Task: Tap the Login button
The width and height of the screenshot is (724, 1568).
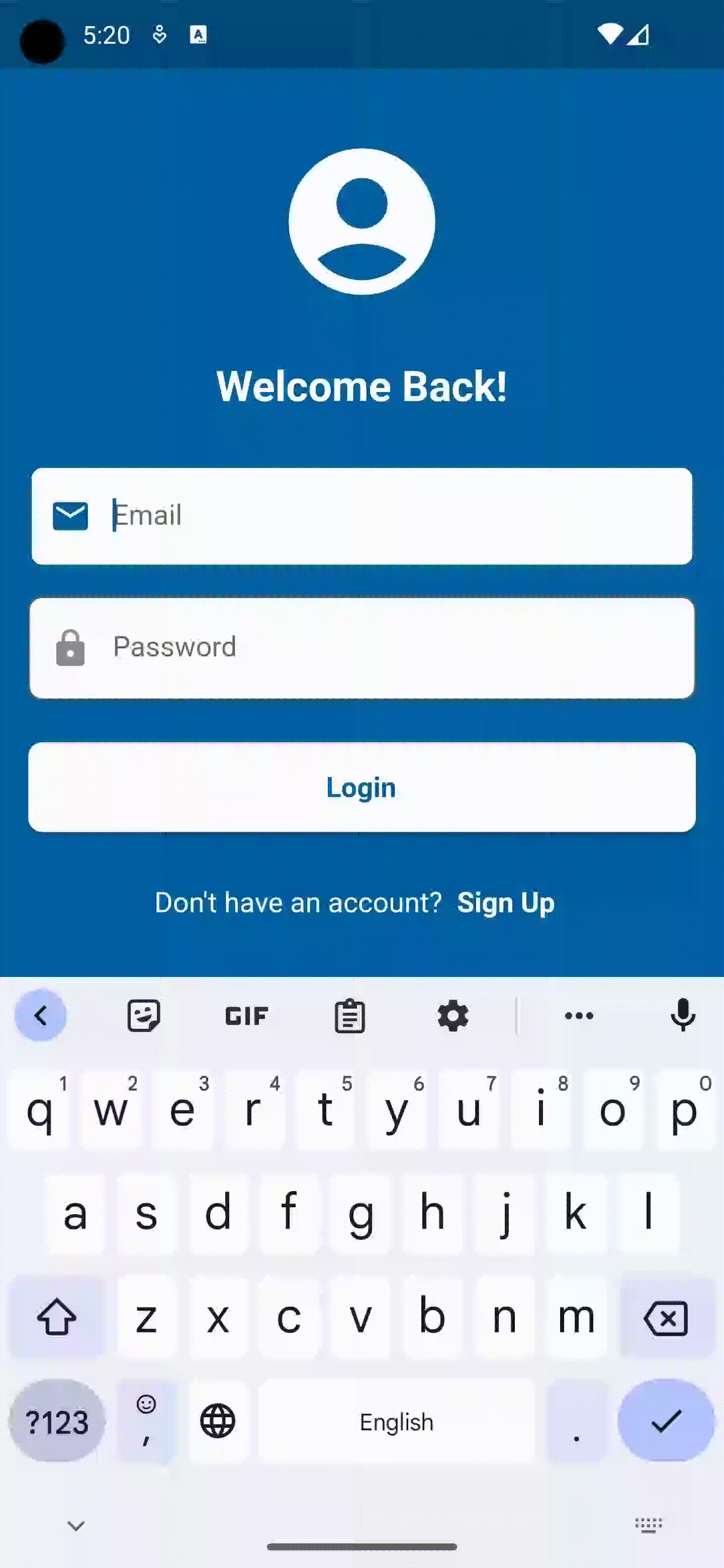Action: tap(361, 787)
